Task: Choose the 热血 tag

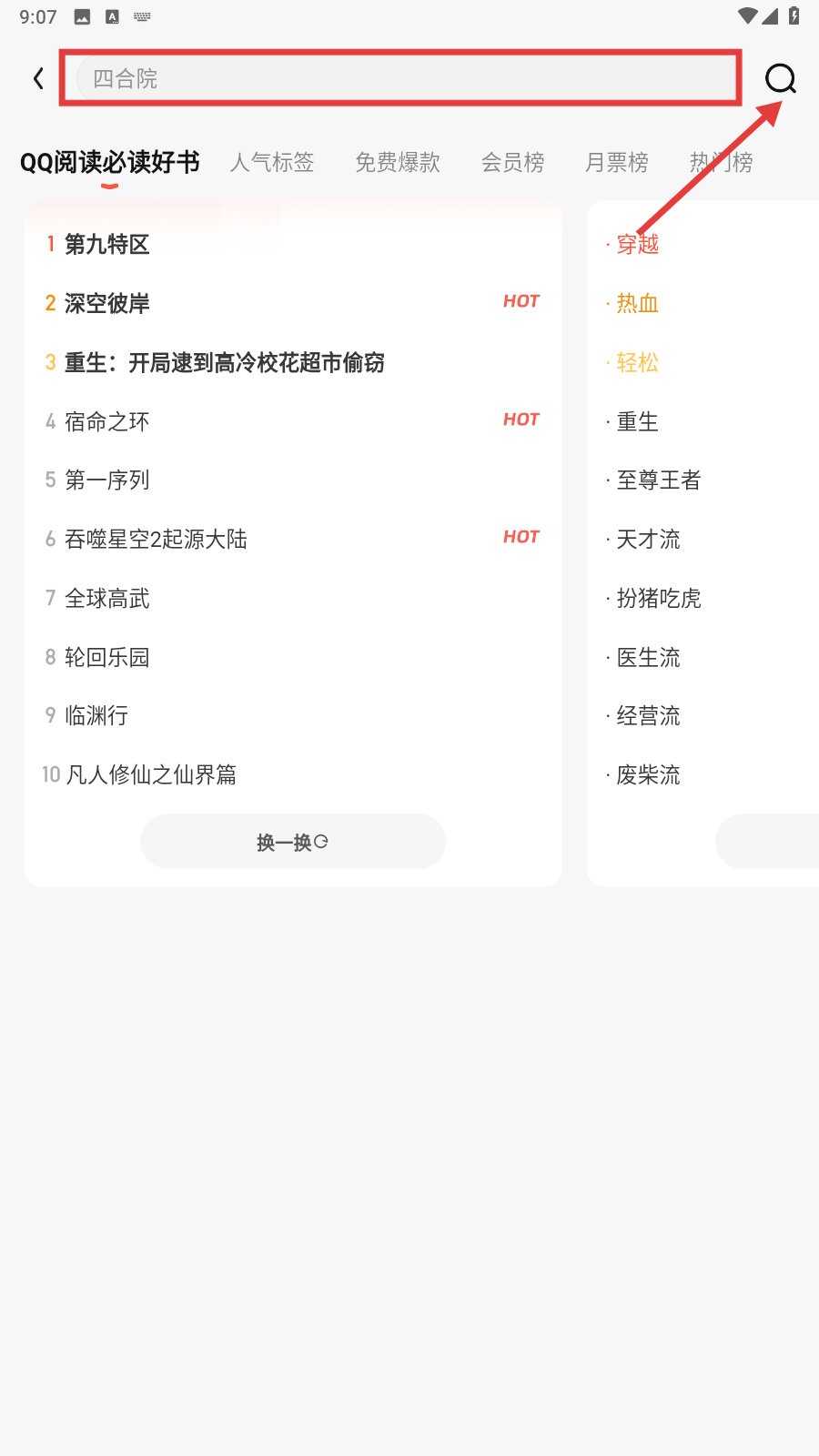Action: coord(638,303)
